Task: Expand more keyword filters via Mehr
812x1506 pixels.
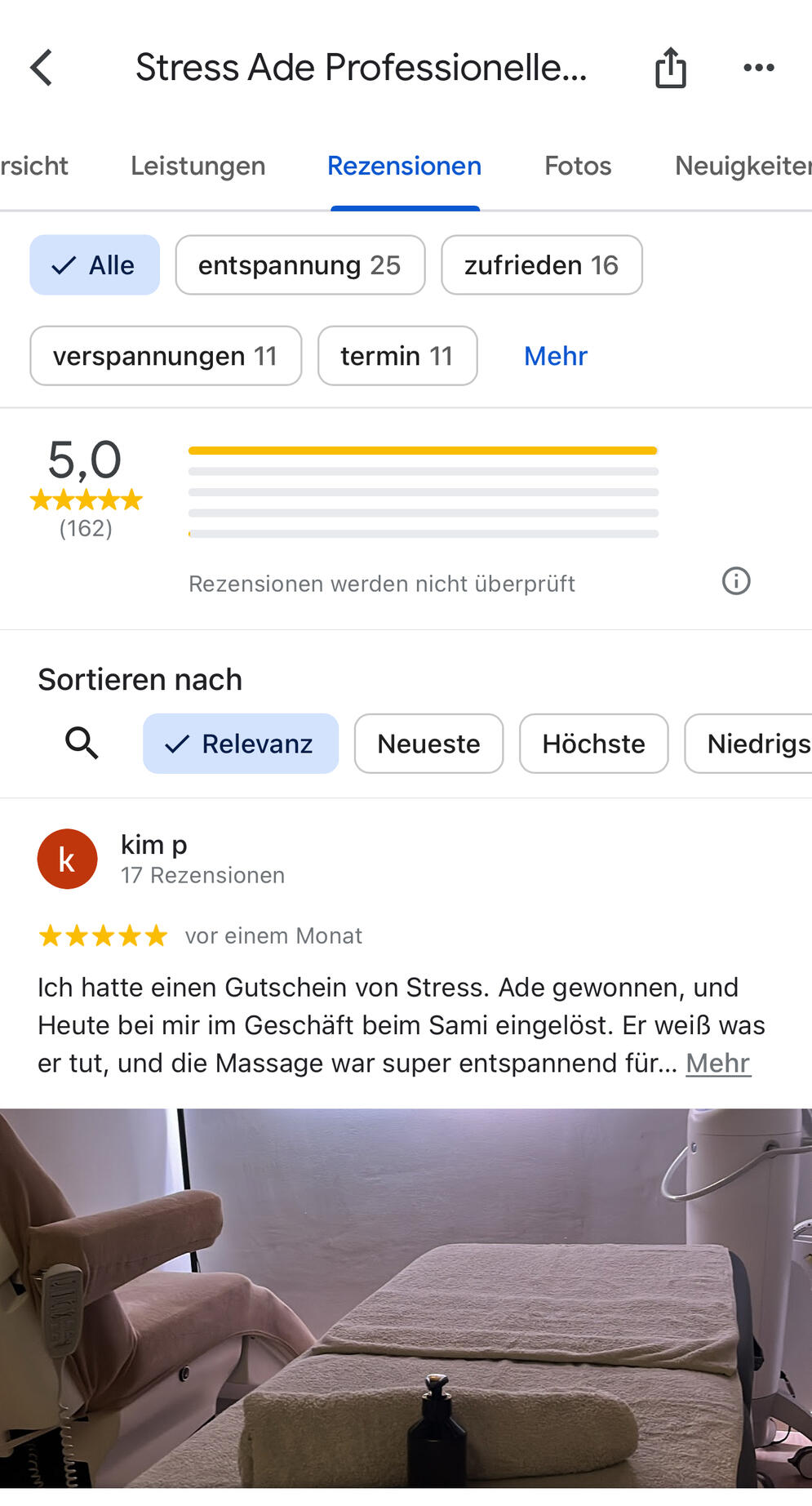Action: pyautogui.click(x=555, y=356)
